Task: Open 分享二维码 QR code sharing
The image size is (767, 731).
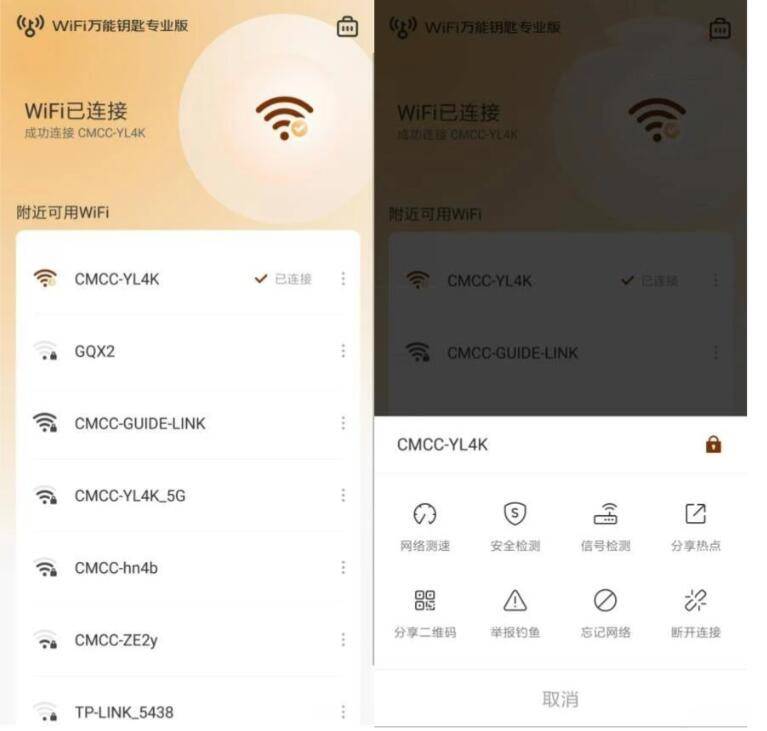Action: [425, 612]
